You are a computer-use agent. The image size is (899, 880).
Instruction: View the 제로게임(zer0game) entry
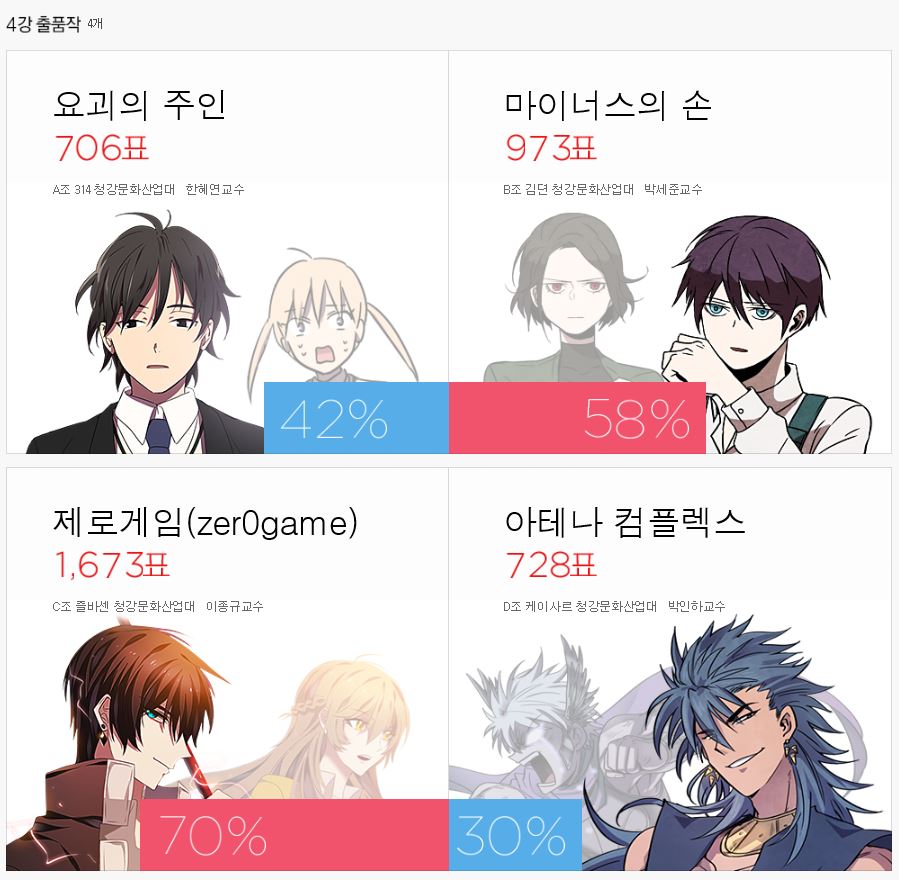click(228, 668)
